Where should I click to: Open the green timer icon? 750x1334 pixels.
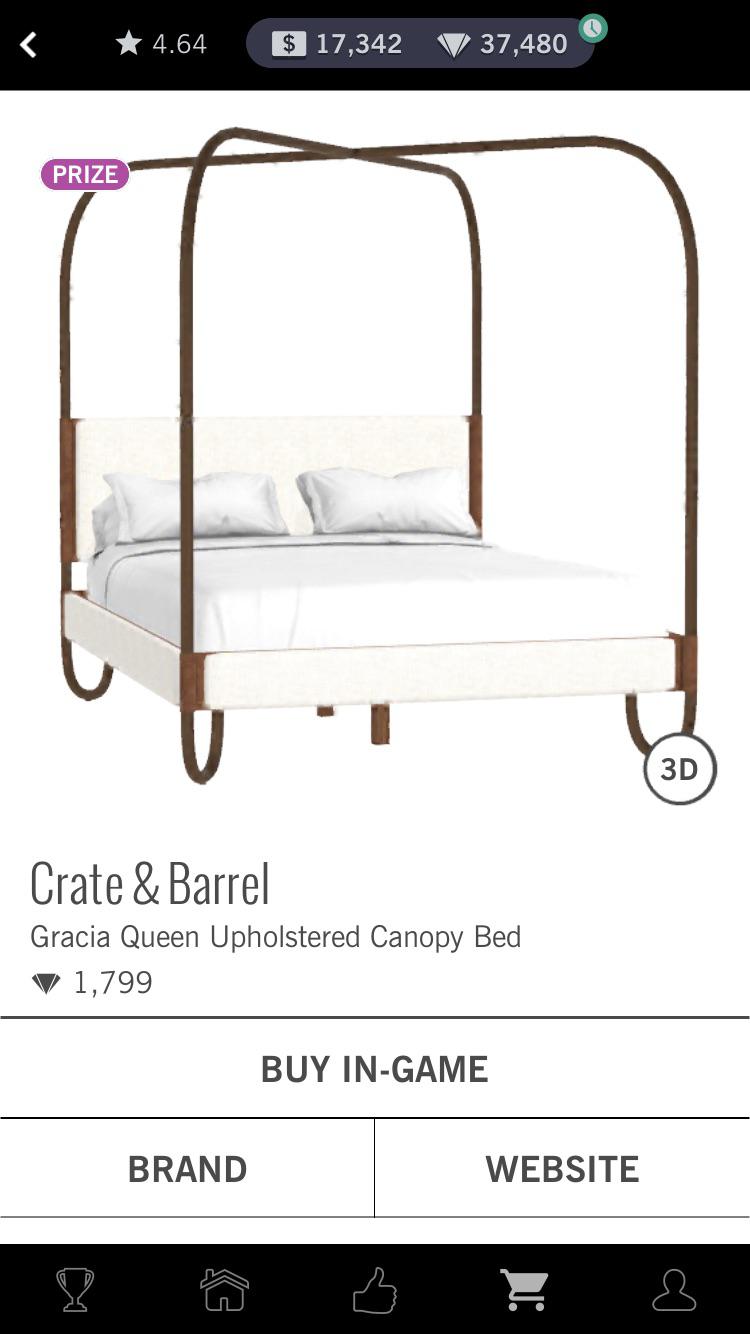coord(594,29)
